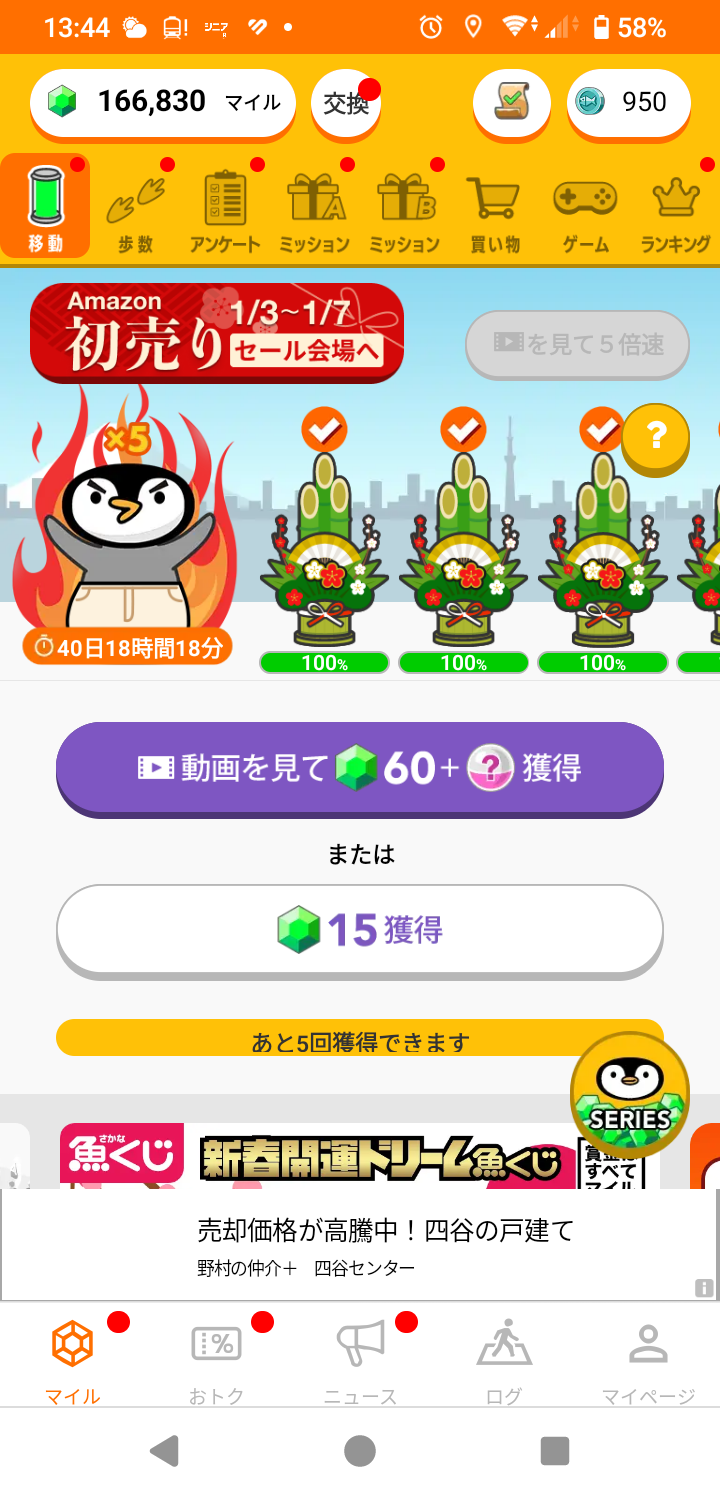This screenshot has height=1496, width=720.
Task: Switch to the 歩数 tab
Action: coord(135,210)
